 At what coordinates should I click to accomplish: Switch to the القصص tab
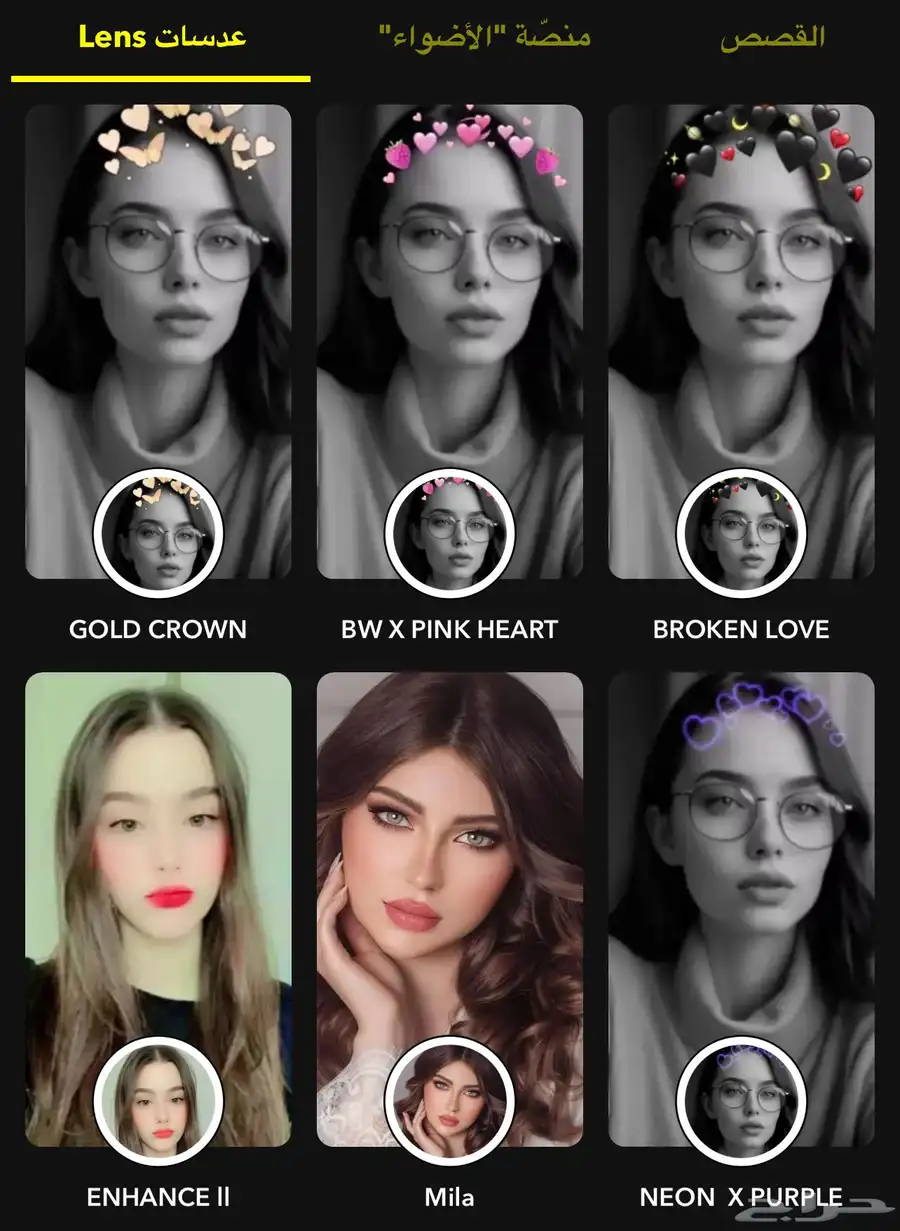pyautogui.click(x=772, y=38)
